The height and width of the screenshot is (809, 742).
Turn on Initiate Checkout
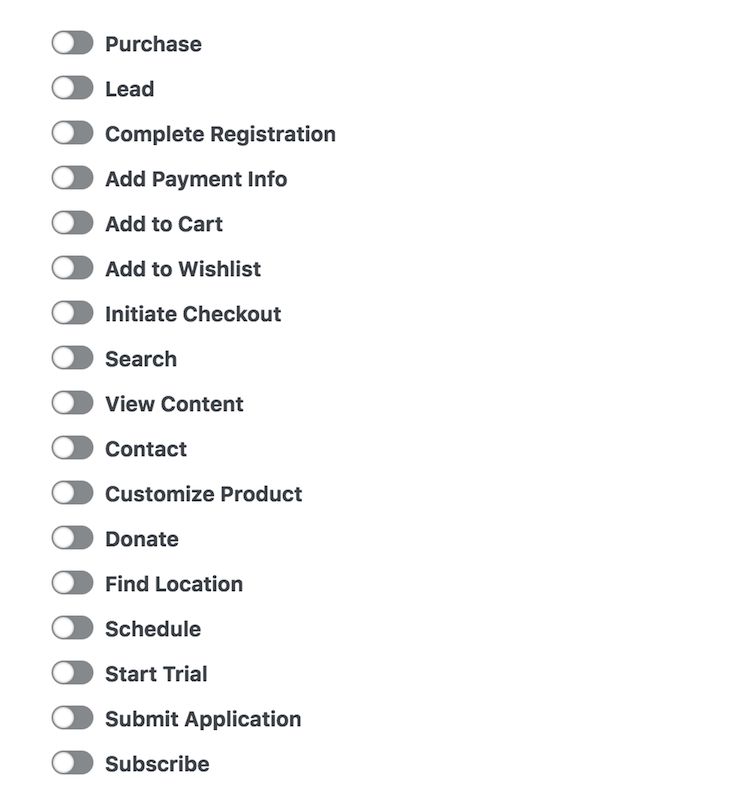[72, 313]
